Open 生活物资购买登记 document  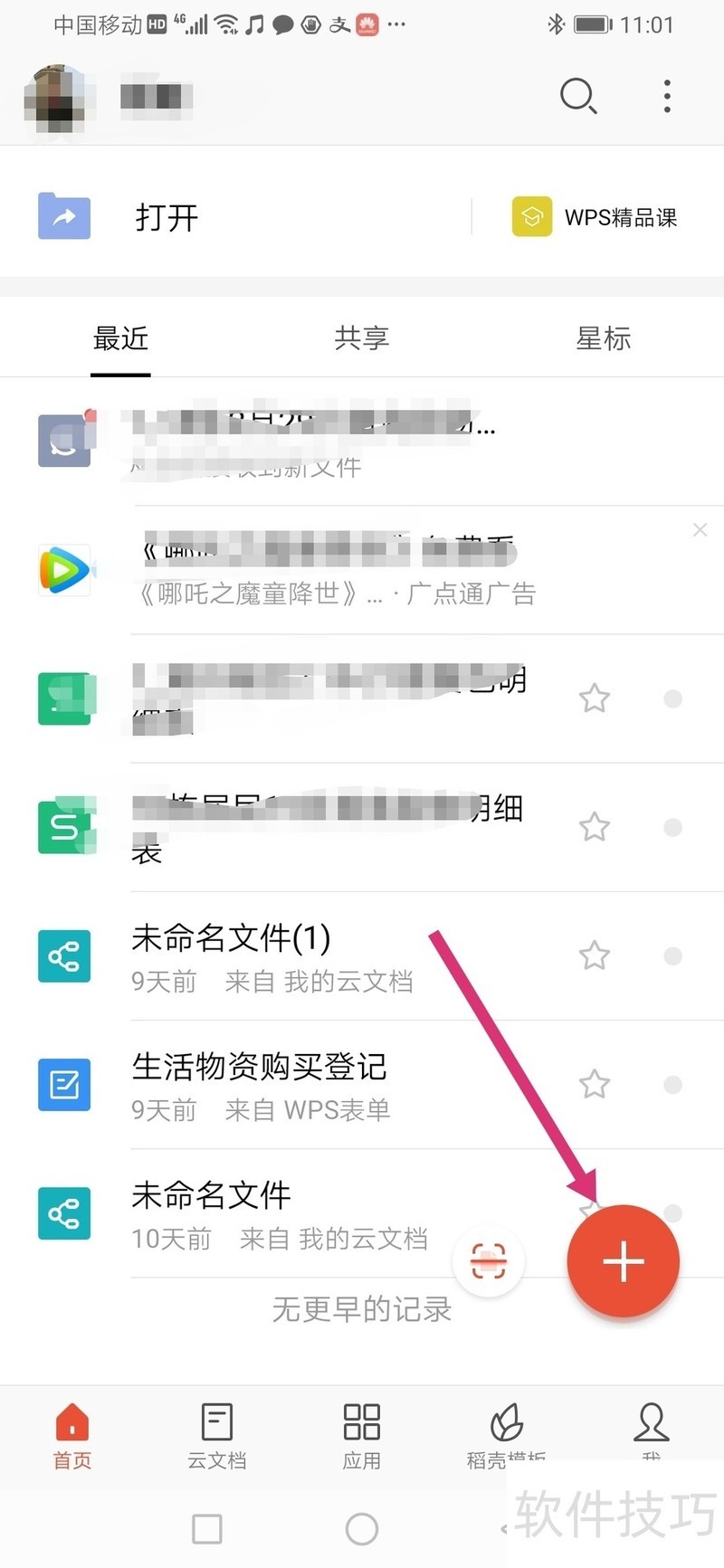[x=259, y=1068]
